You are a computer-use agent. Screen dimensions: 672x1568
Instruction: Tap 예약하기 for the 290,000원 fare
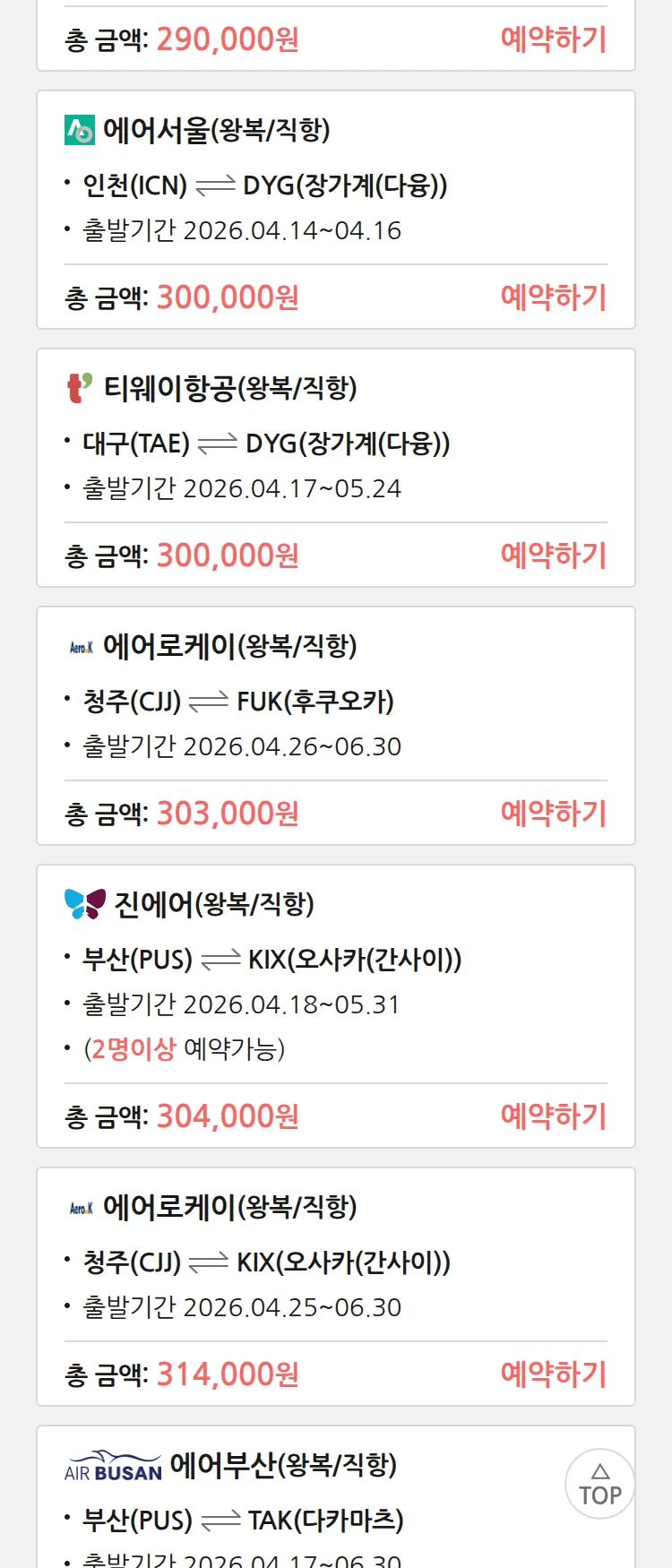pos(553,39)
